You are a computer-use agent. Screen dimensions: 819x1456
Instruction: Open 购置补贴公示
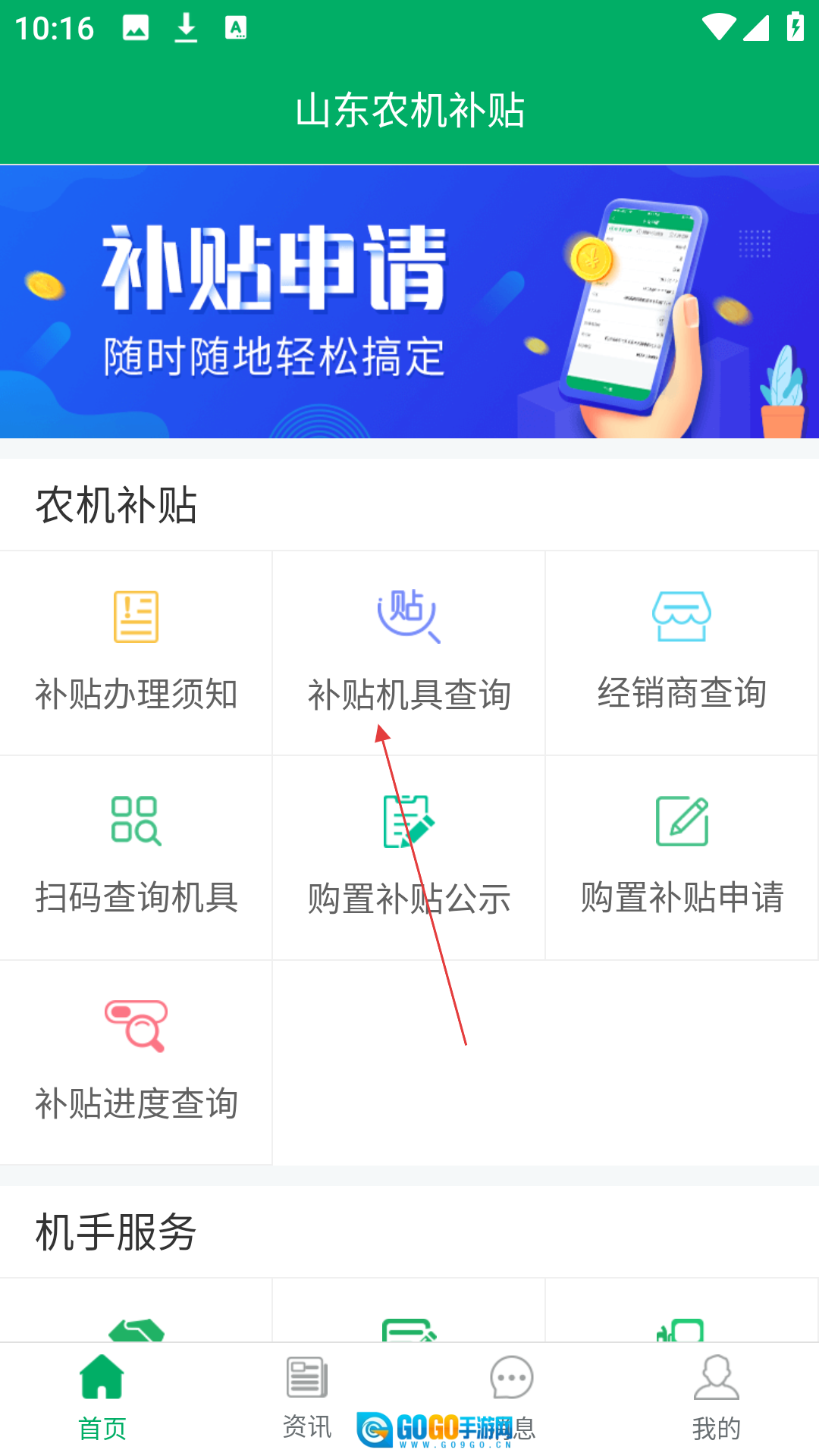tap(409, 857)
